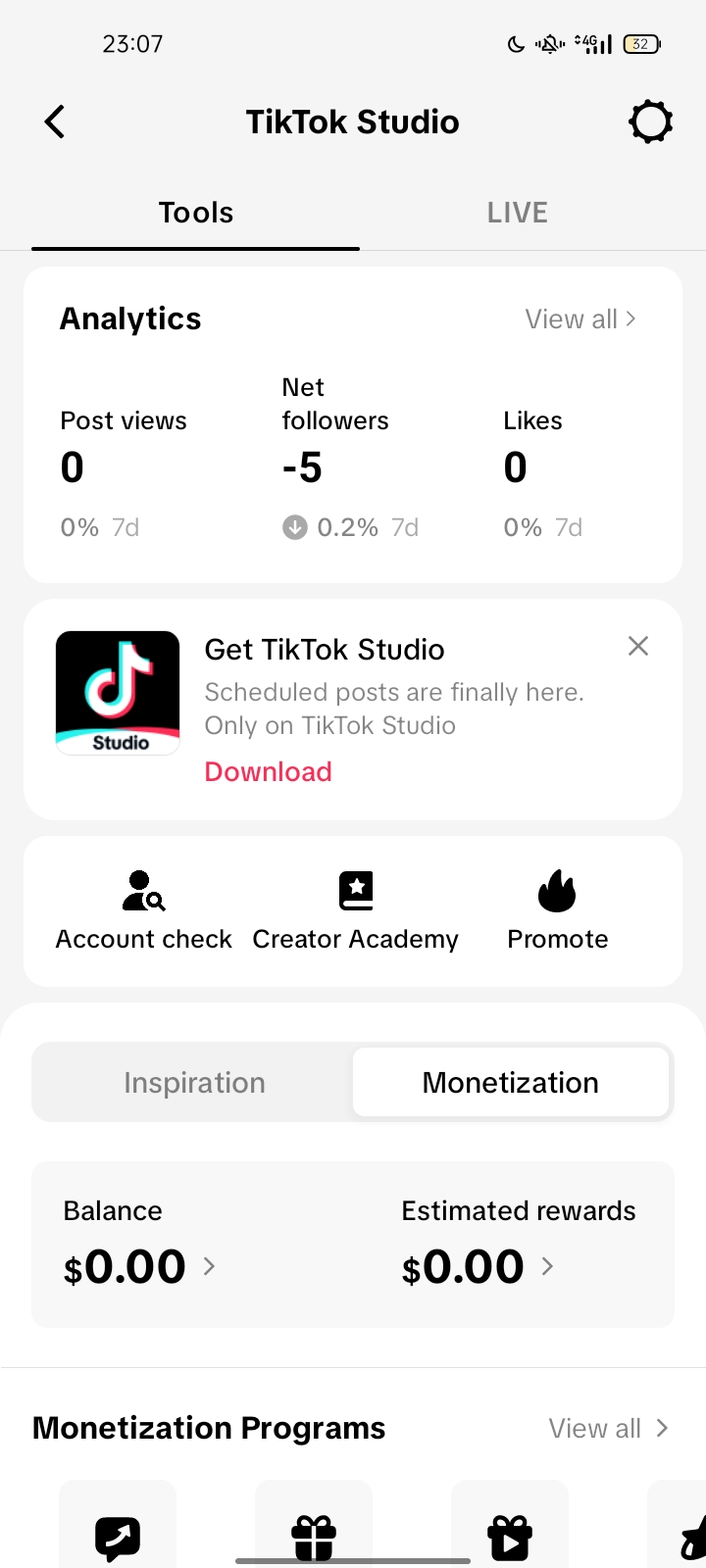Viewport: 706px width, 1568px height.
Task: Open TikTok Studio settings gear
Action: point(650,122)
